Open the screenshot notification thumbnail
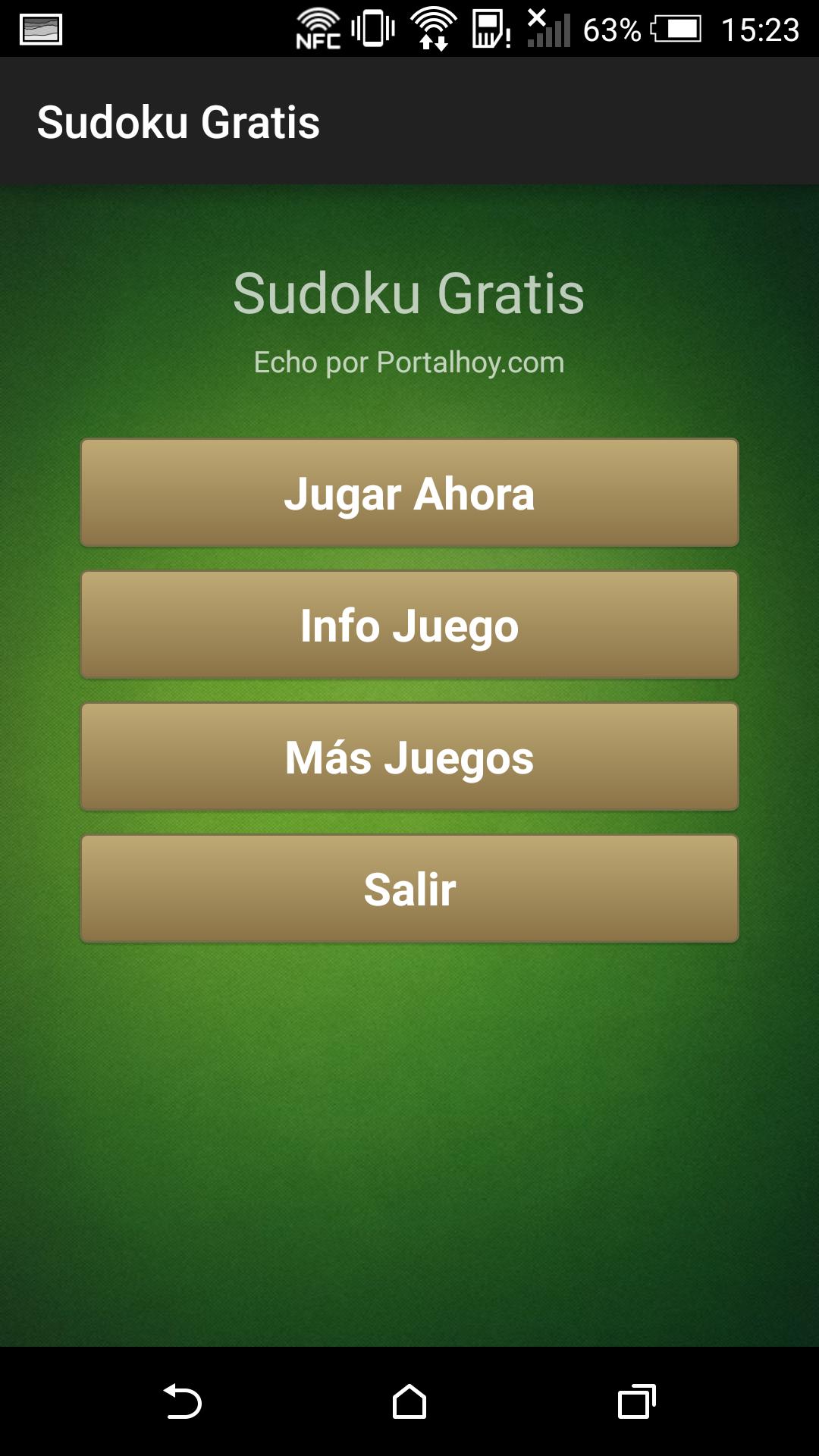Screen dimensions: 819x1456 coord(42,30)
